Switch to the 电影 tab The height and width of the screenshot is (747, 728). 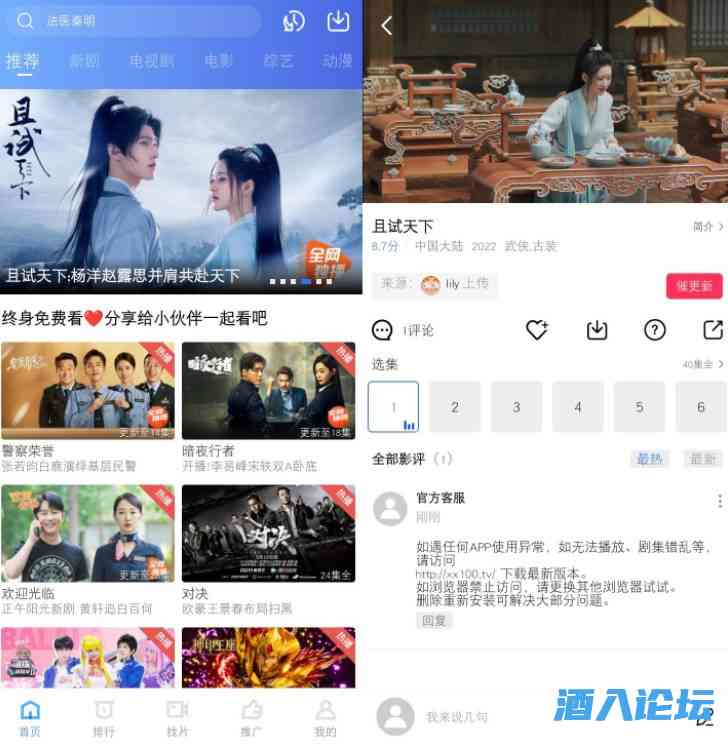tap(219, 61)
